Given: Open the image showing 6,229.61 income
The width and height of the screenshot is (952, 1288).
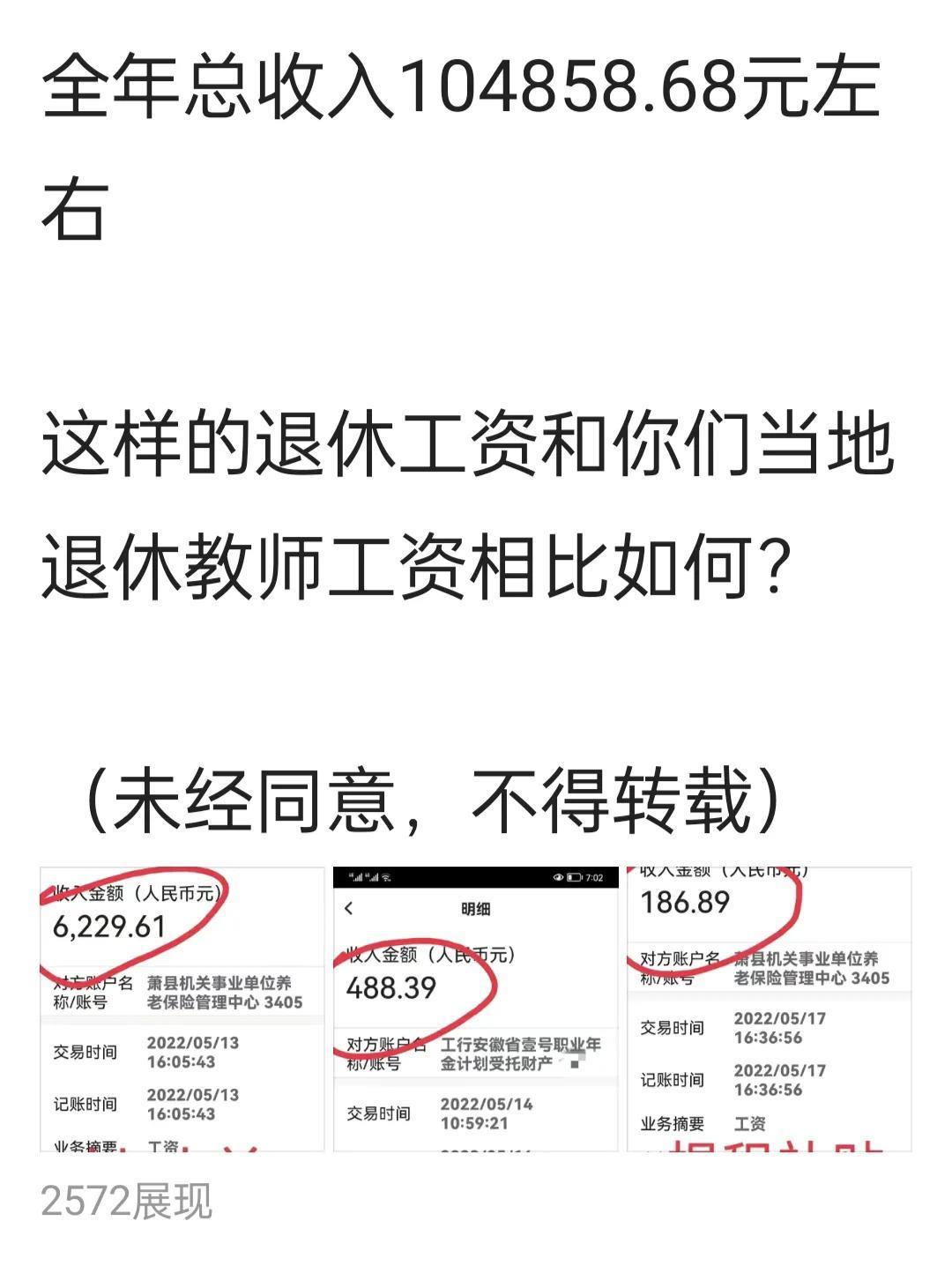Looking at the screenshot, I should click(182, 1009).
